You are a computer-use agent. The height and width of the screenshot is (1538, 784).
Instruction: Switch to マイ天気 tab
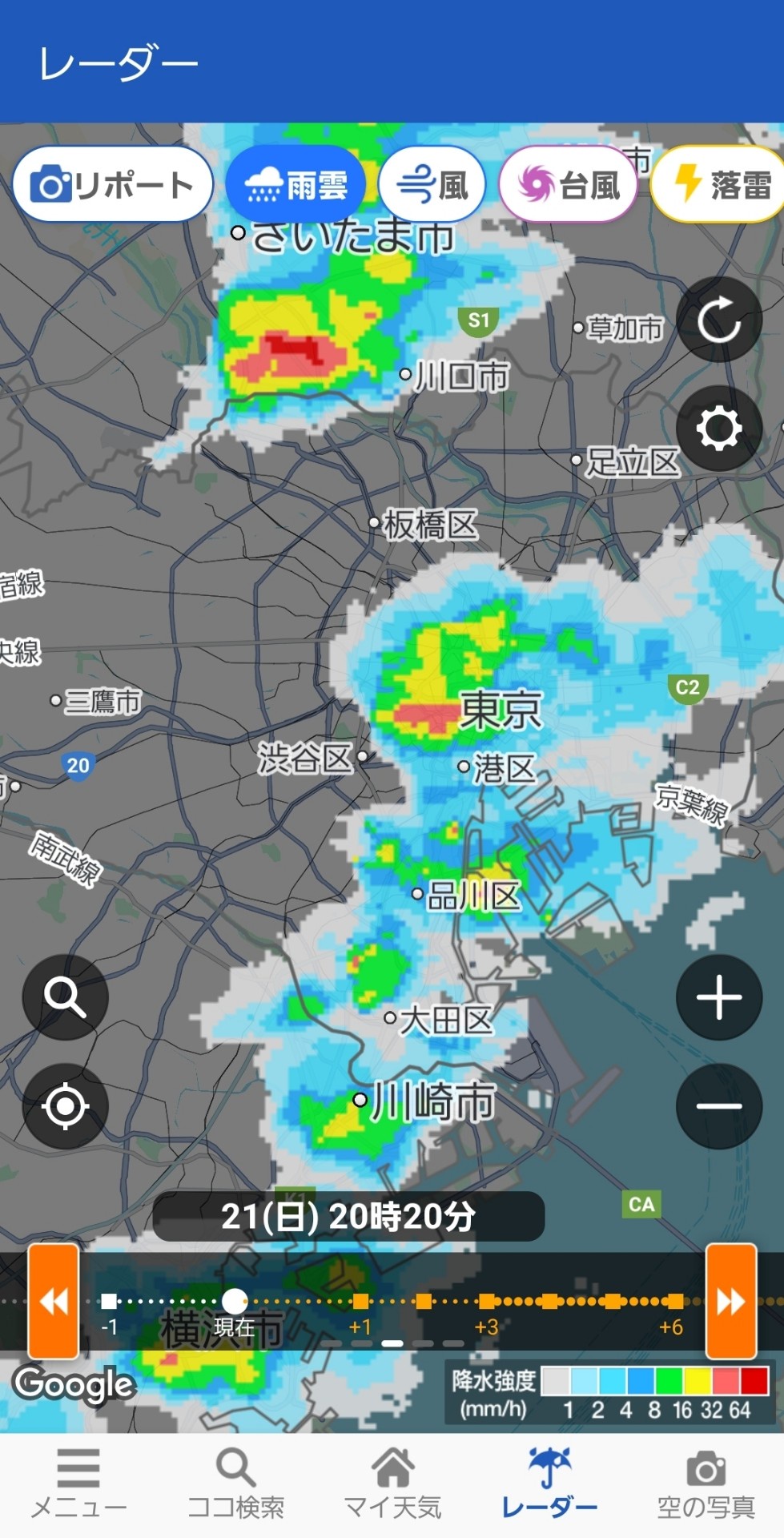392,1484
